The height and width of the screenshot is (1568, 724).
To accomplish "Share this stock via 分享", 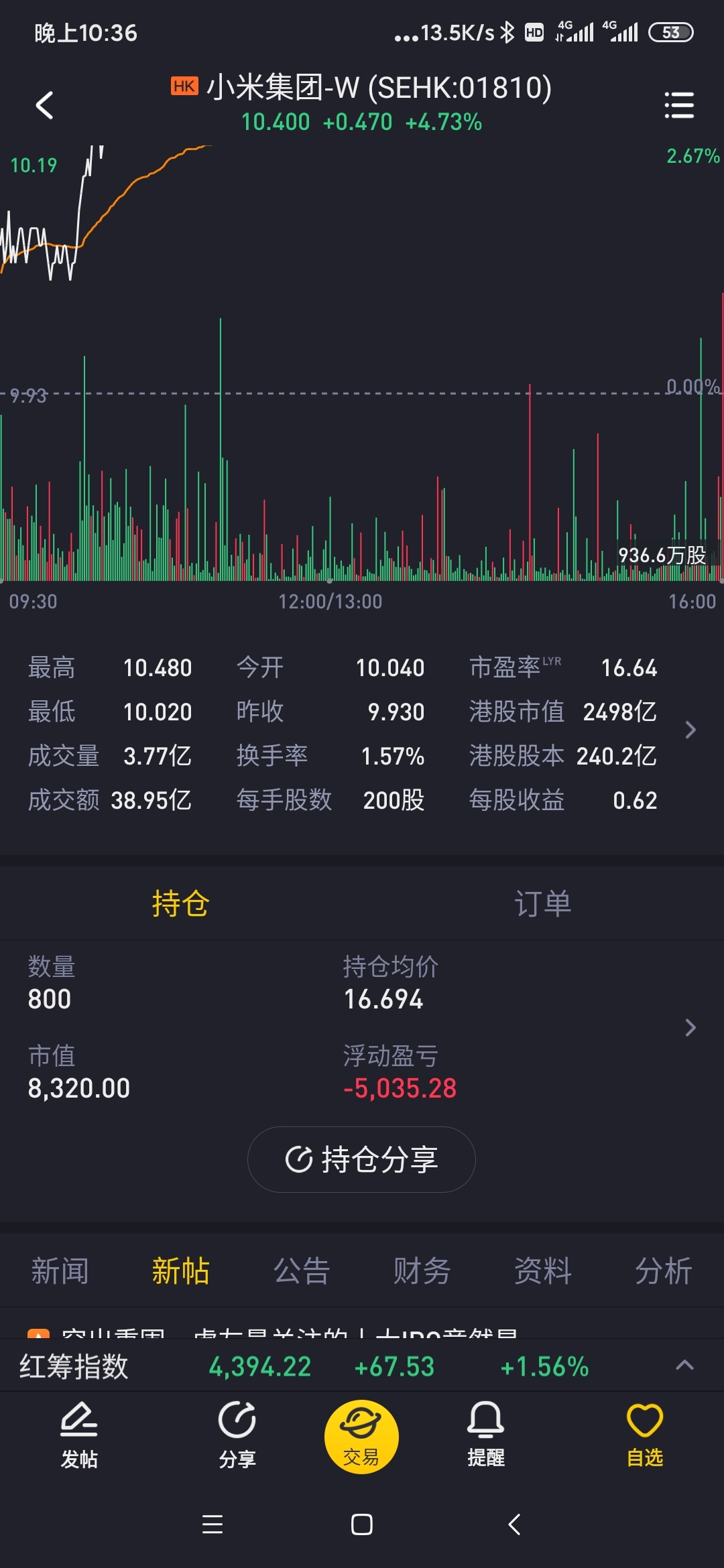I will click(x=237, y=1435).
